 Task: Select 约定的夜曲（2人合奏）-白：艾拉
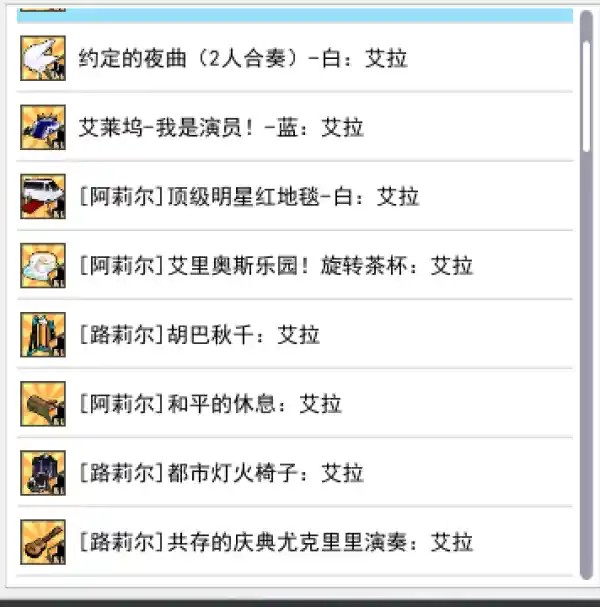point(243,58)
